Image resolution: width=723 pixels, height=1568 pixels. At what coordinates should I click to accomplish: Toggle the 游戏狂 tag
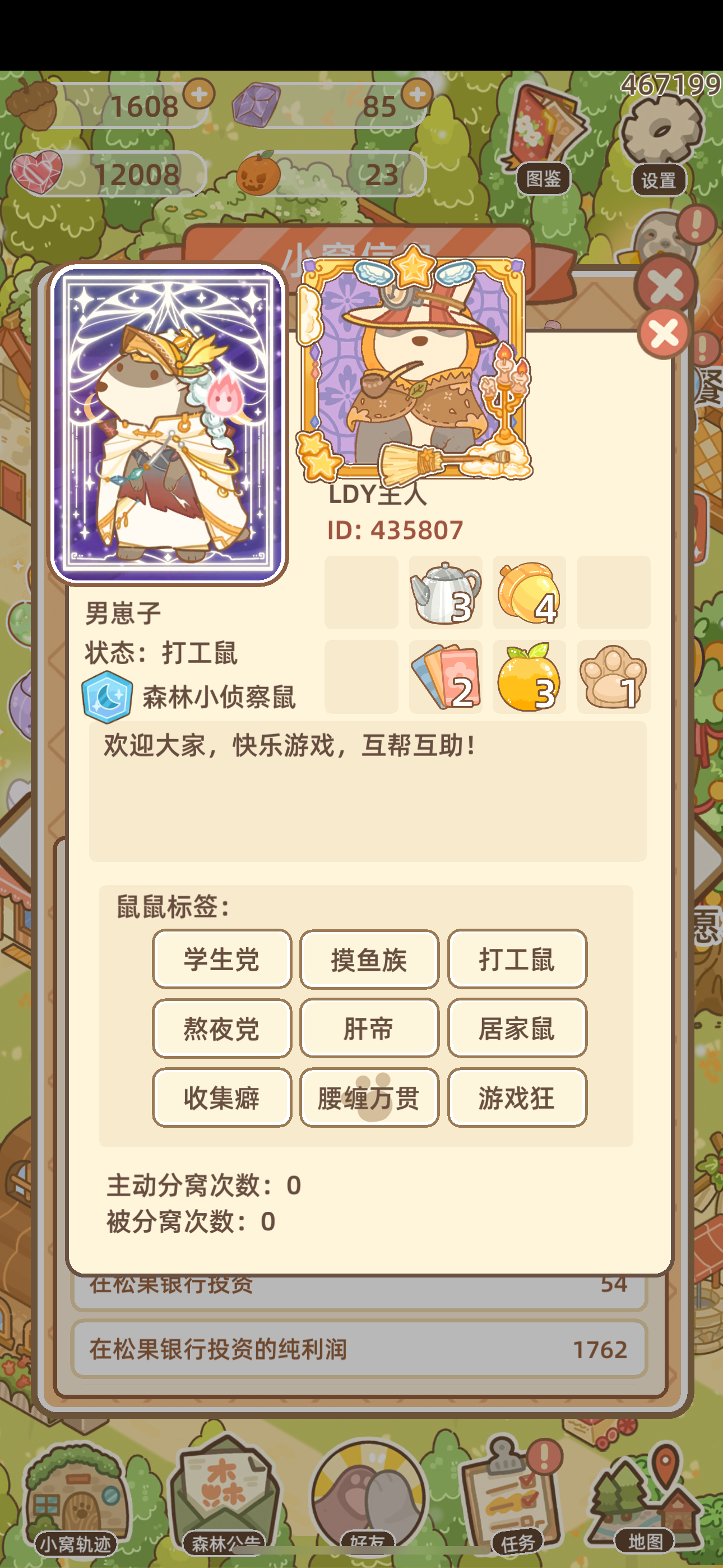[x=517, y=1098]
